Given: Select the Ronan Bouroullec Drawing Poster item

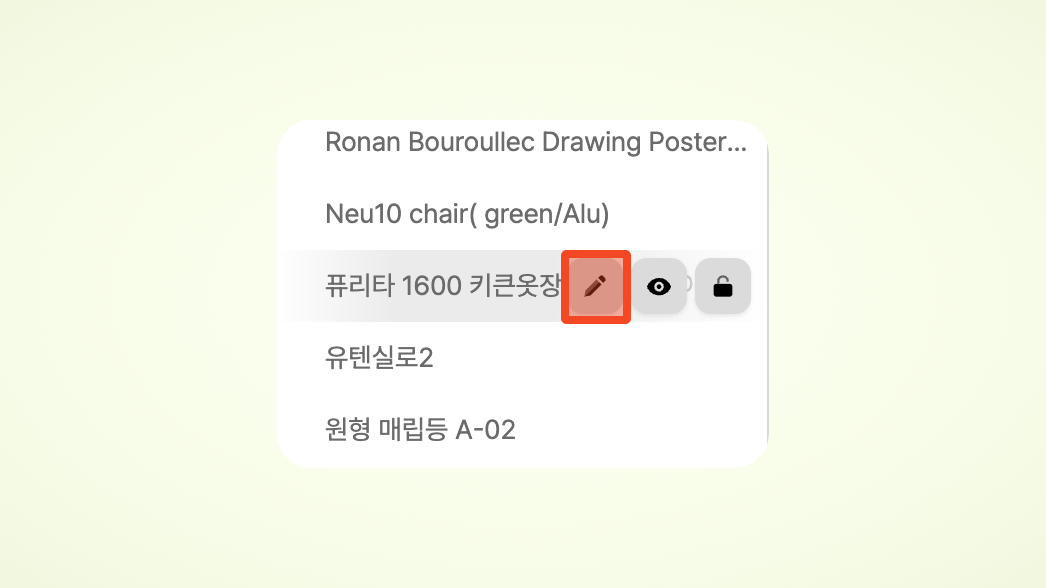Looking at the screenshot, I should pos(535,142).
